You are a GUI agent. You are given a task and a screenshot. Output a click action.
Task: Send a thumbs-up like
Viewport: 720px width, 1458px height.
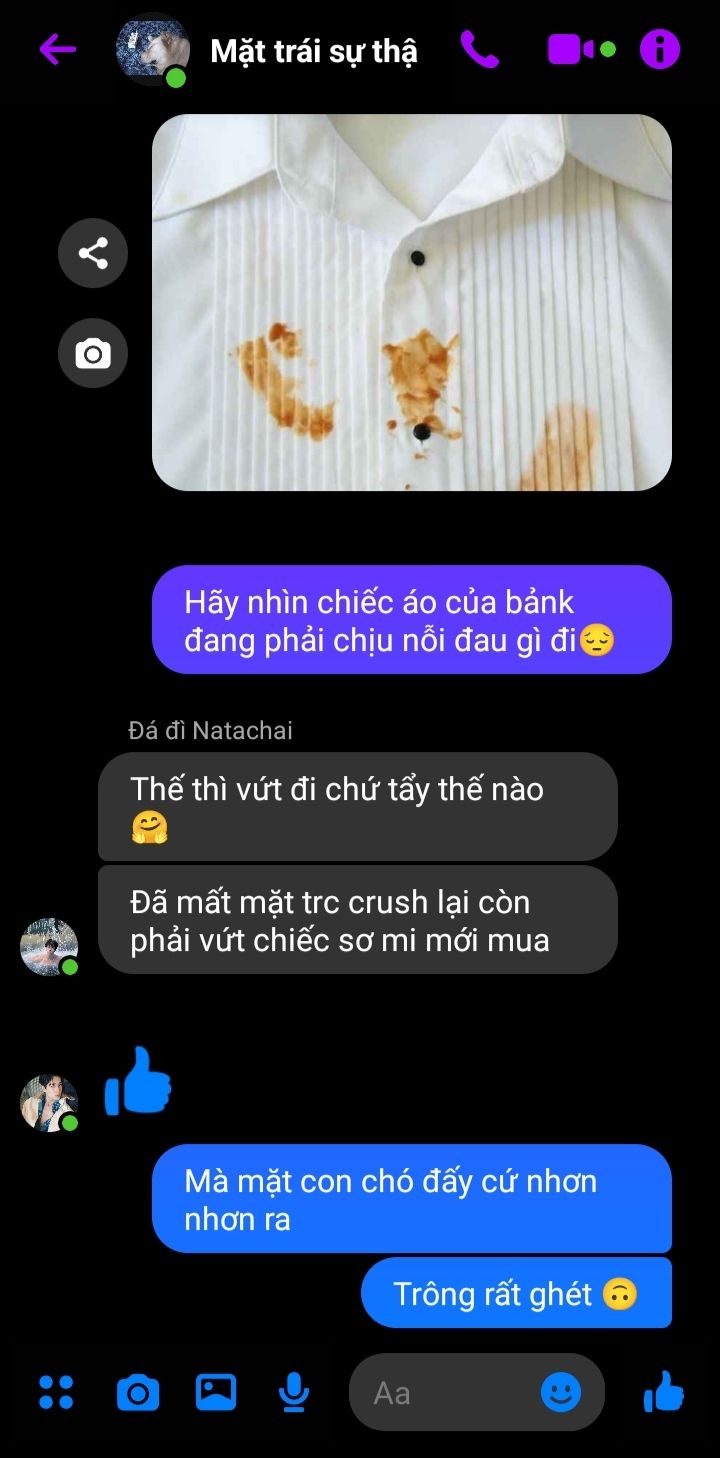pos(664,1391)
